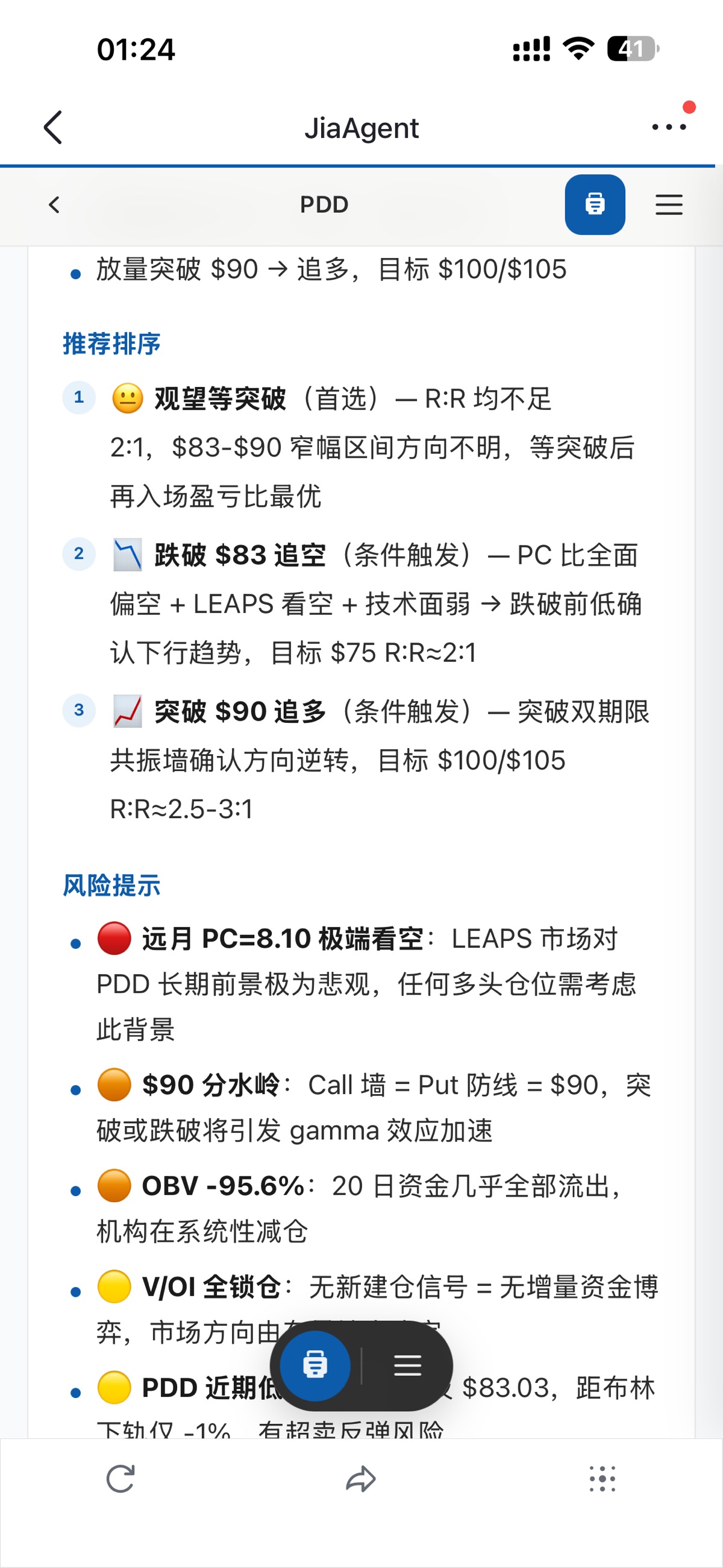Return to previous page from PDD header

tap(54, 204)
